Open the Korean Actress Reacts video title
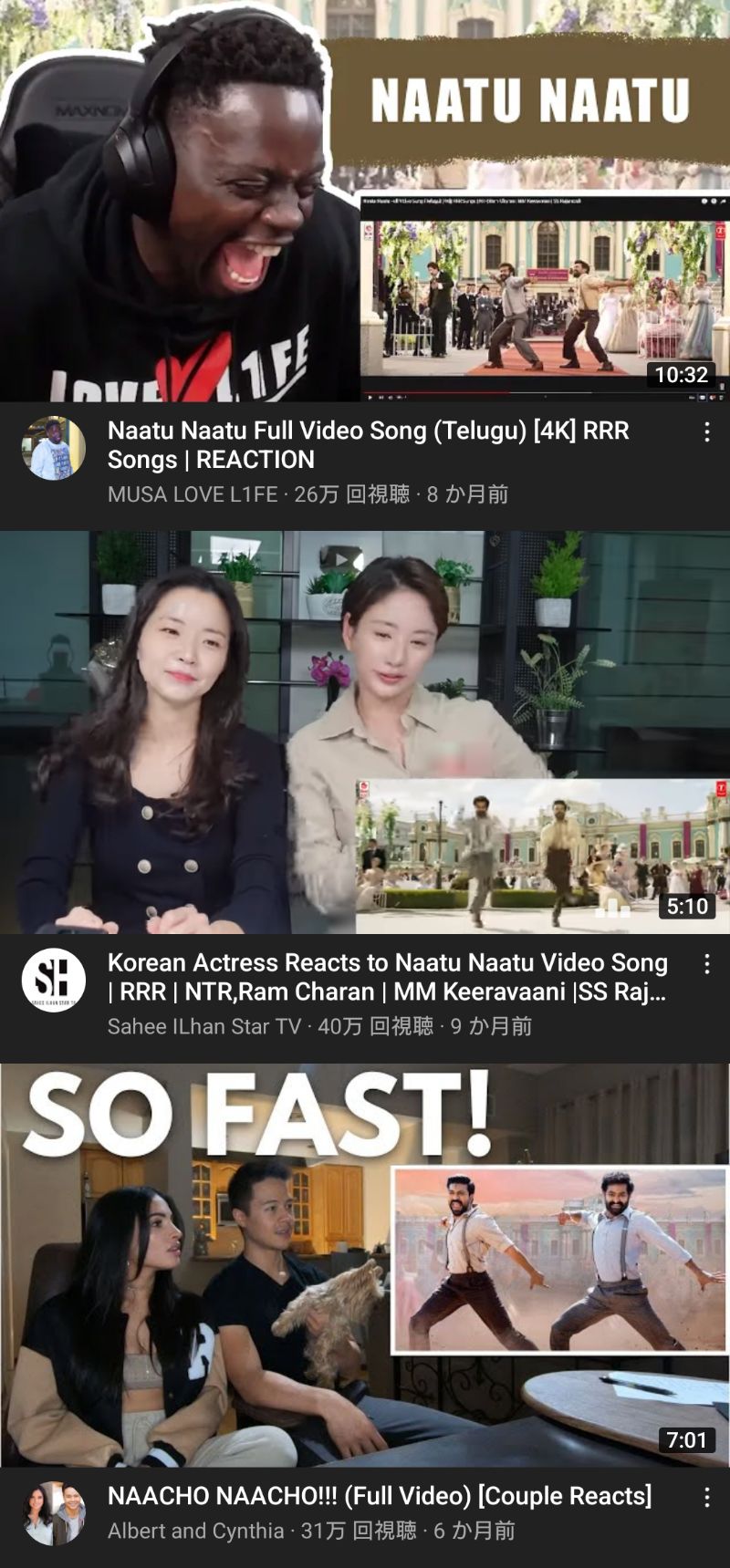The image size is (730, 1568). pyautogui.click(x=388, y=977)
